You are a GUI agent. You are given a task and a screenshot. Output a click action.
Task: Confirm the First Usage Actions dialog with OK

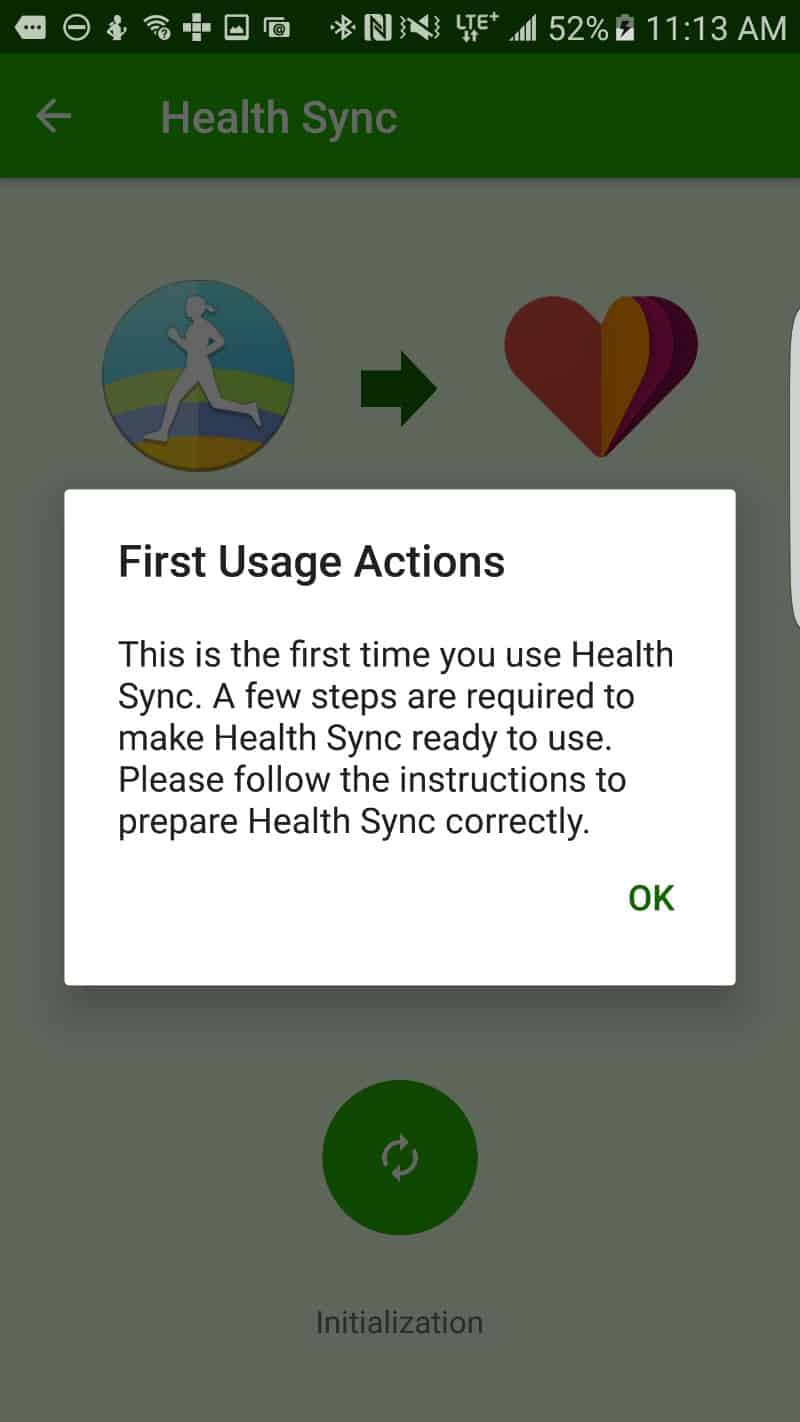point(651,898)
